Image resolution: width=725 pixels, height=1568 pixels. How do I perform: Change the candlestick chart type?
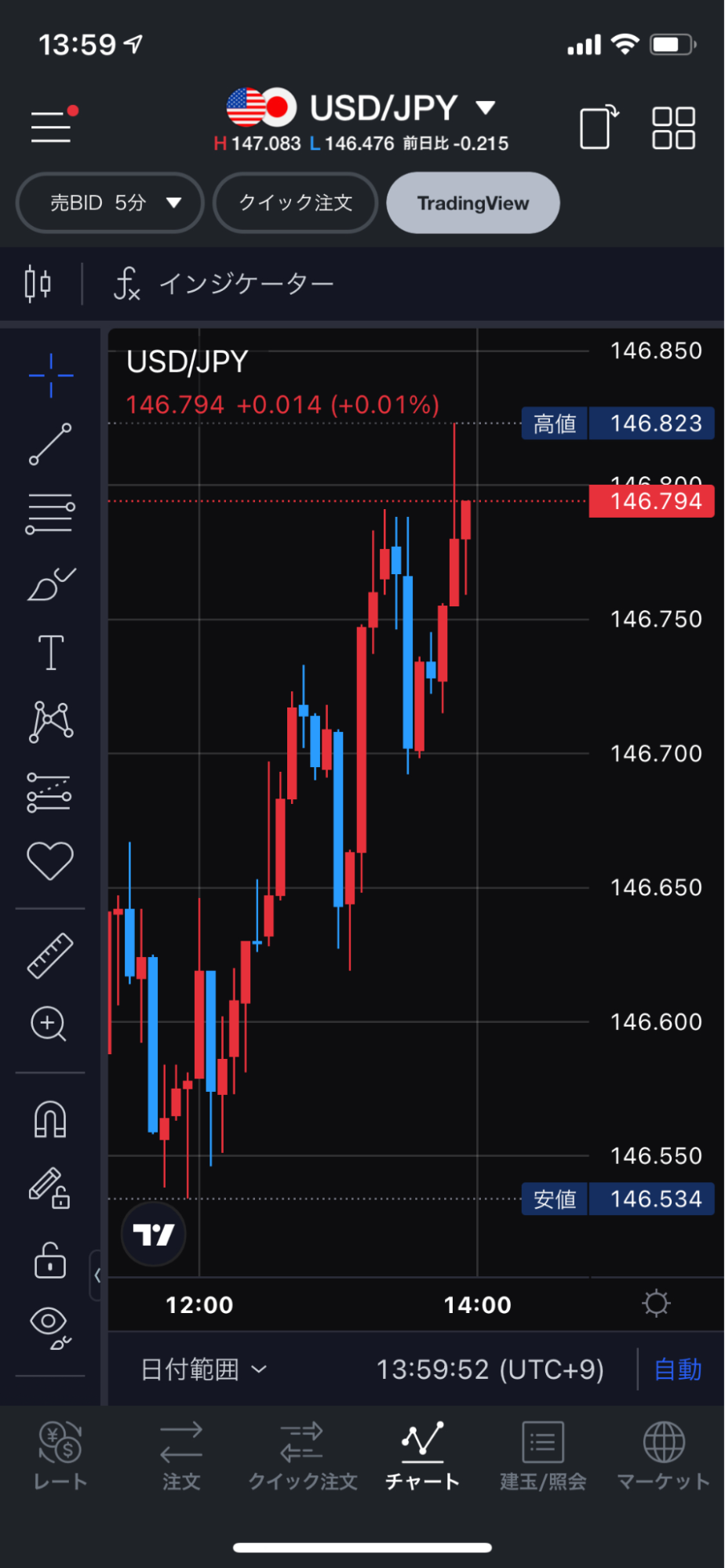point(38,283)
